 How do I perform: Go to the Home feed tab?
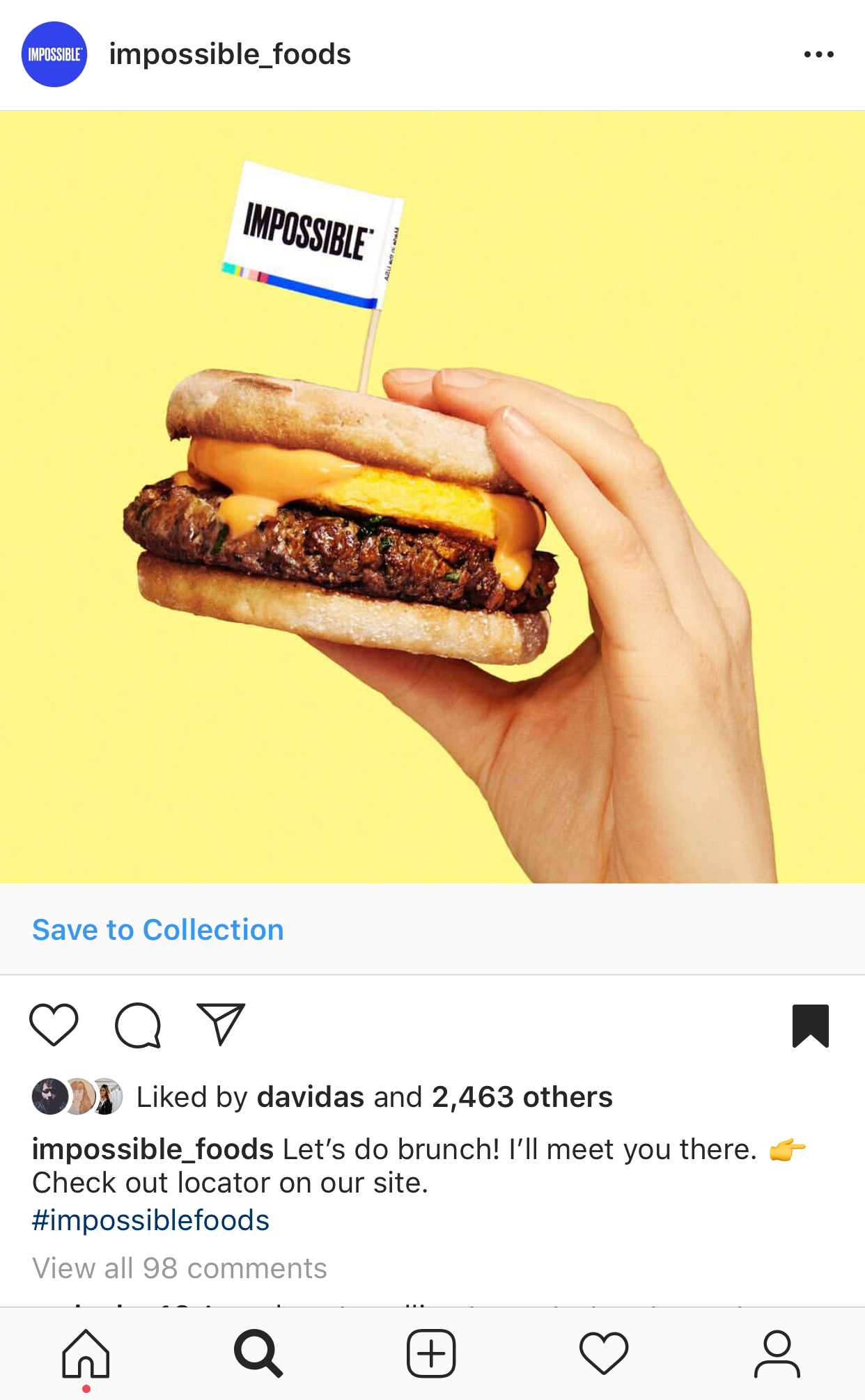point(86,1353)
